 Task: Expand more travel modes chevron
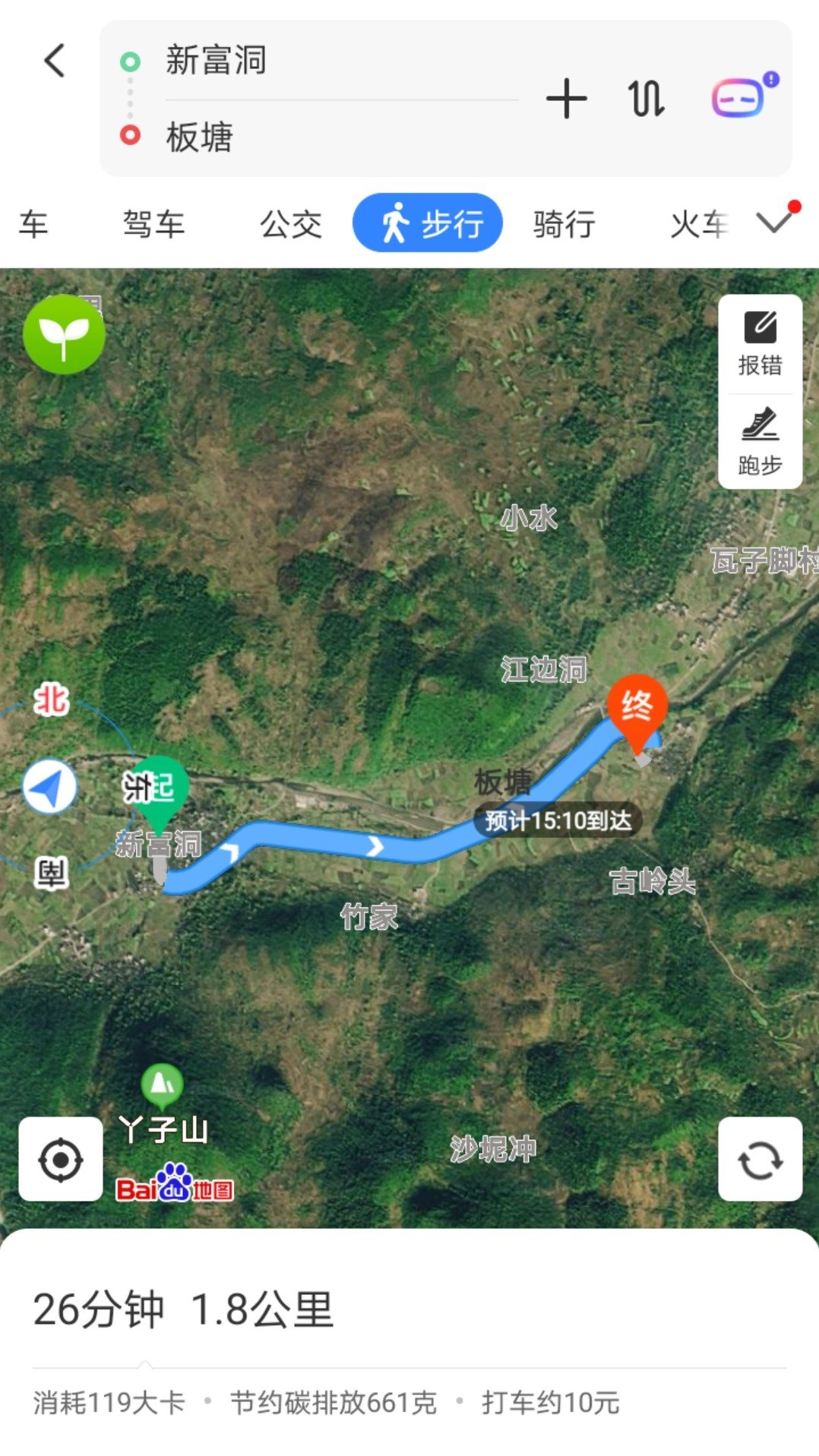click(x=775, y=222)
